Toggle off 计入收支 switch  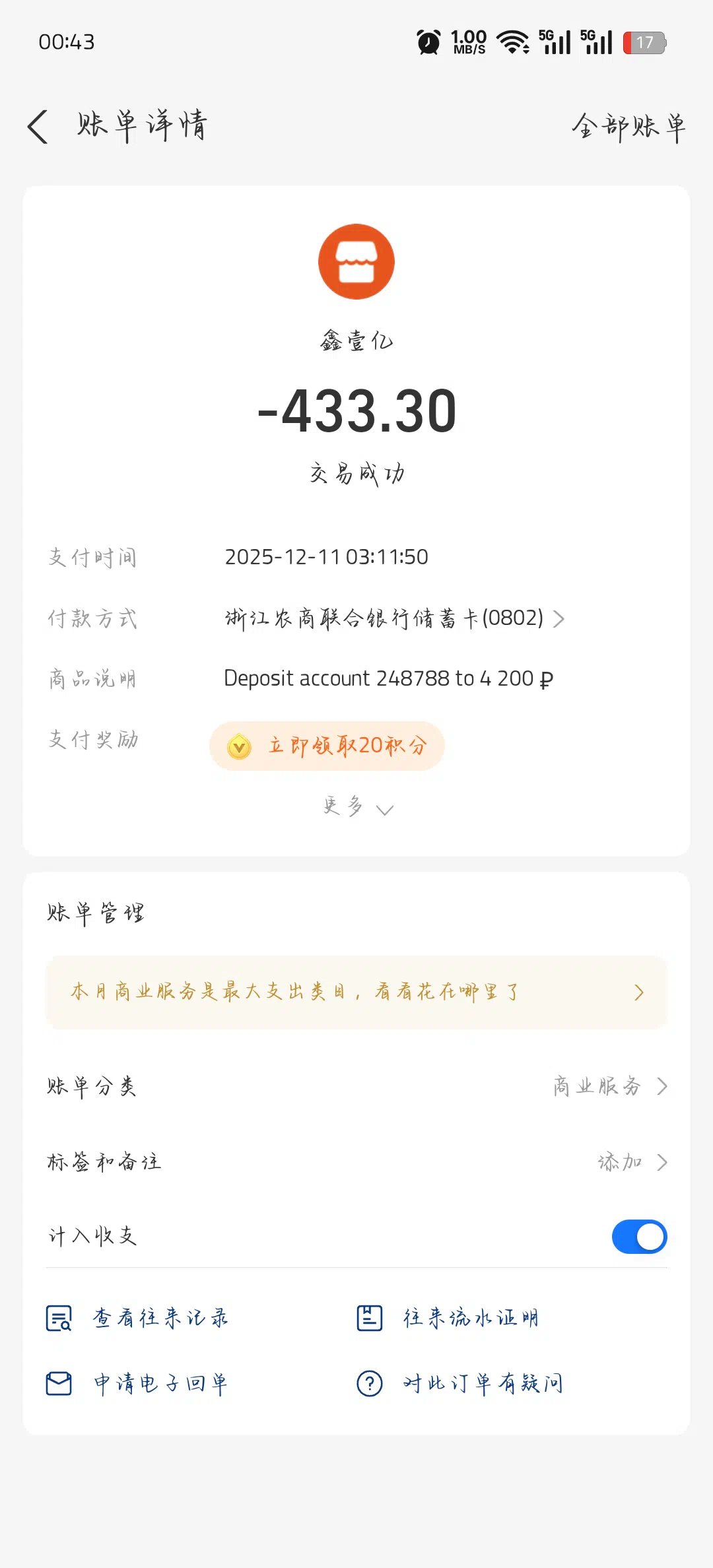(x=638, y=1237)
